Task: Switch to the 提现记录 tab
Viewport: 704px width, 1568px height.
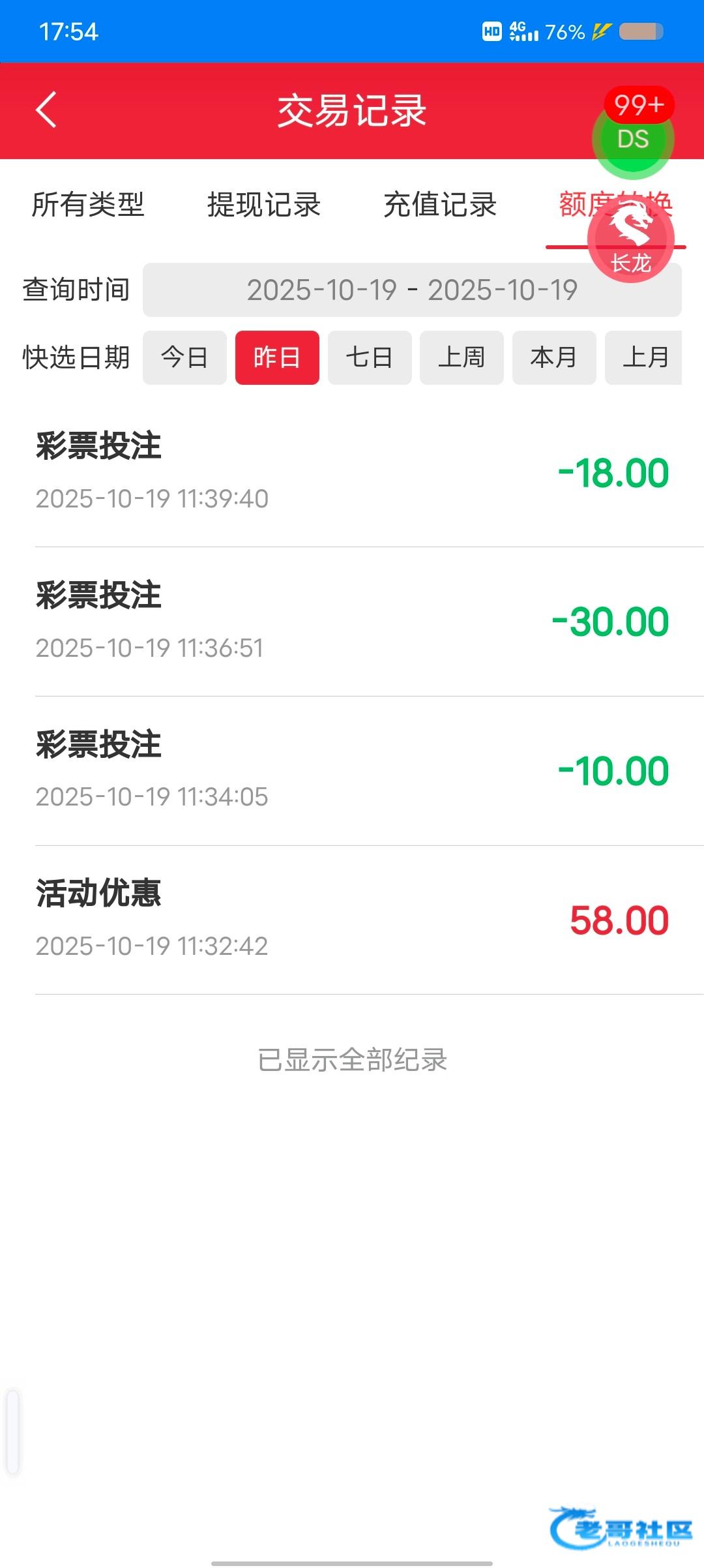Action: tap(264, 205)
